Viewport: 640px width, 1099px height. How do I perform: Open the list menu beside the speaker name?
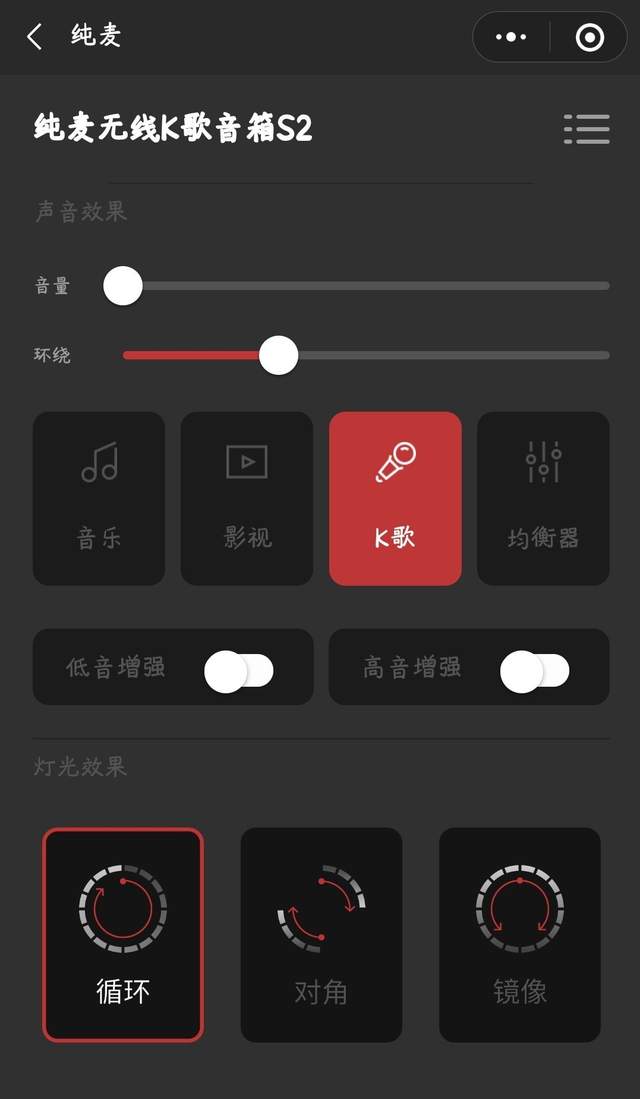(586, 129)
